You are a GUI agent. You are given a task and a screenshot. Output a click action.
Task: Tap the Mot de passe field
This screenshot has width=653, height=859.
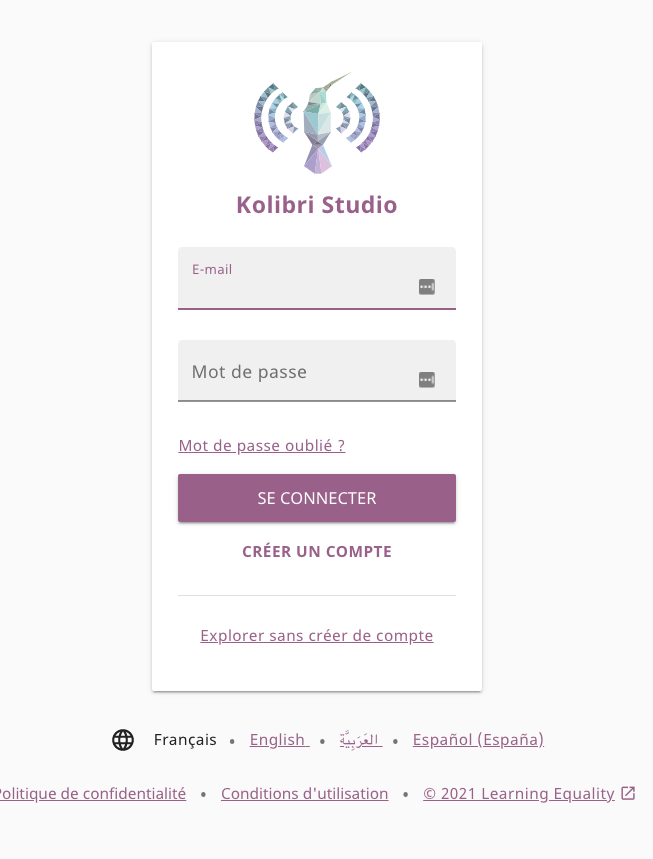296,372
